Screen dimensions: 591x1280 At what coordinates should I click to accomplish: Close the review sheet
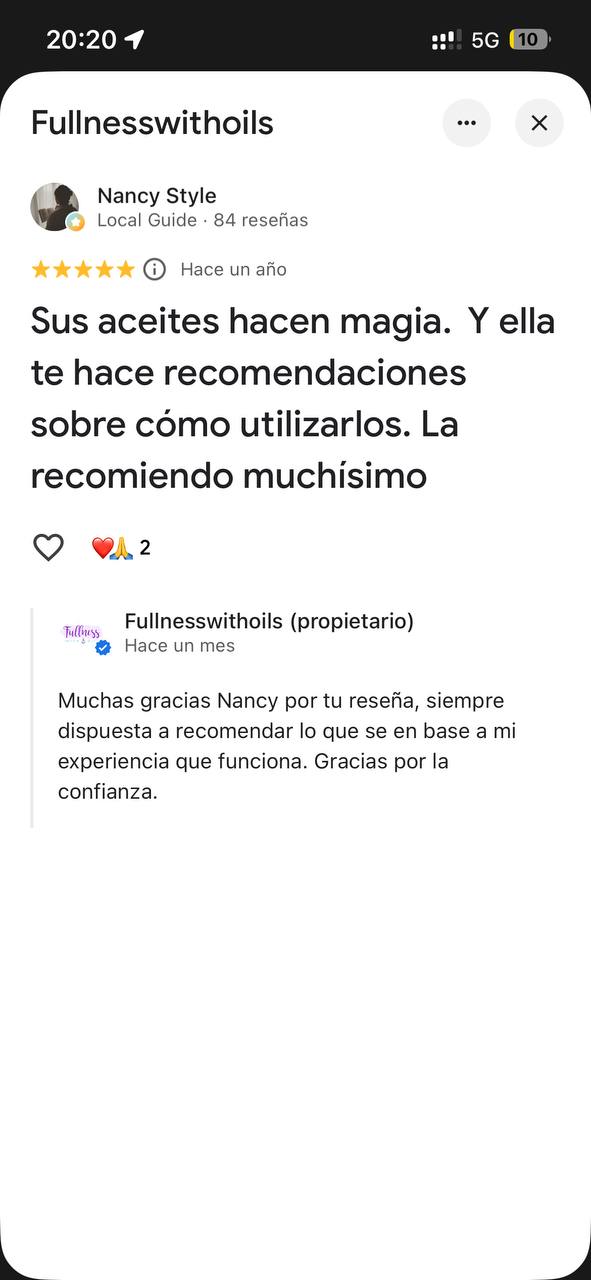click(x=539, y=123)
